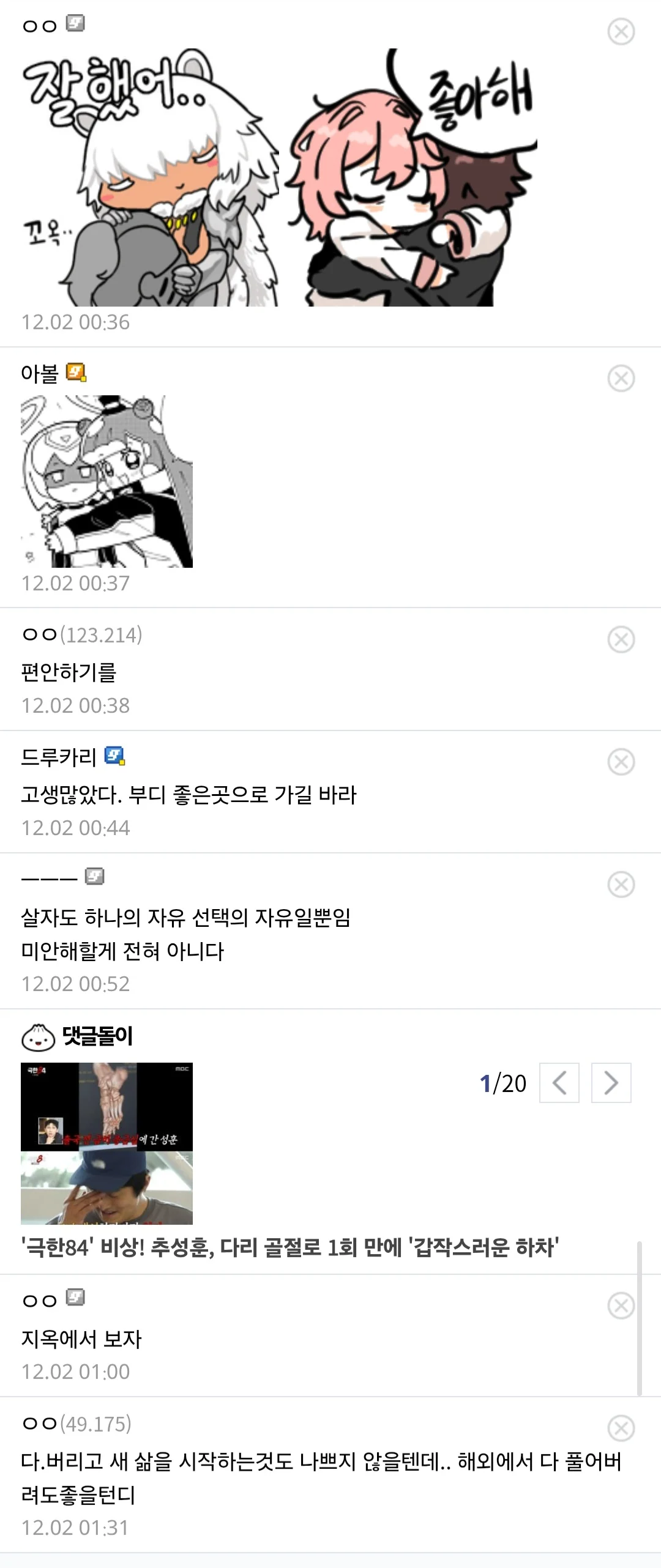
Task: Remove the comment from ㅇㅇ(49.175)
Action: coord(621,1428)
